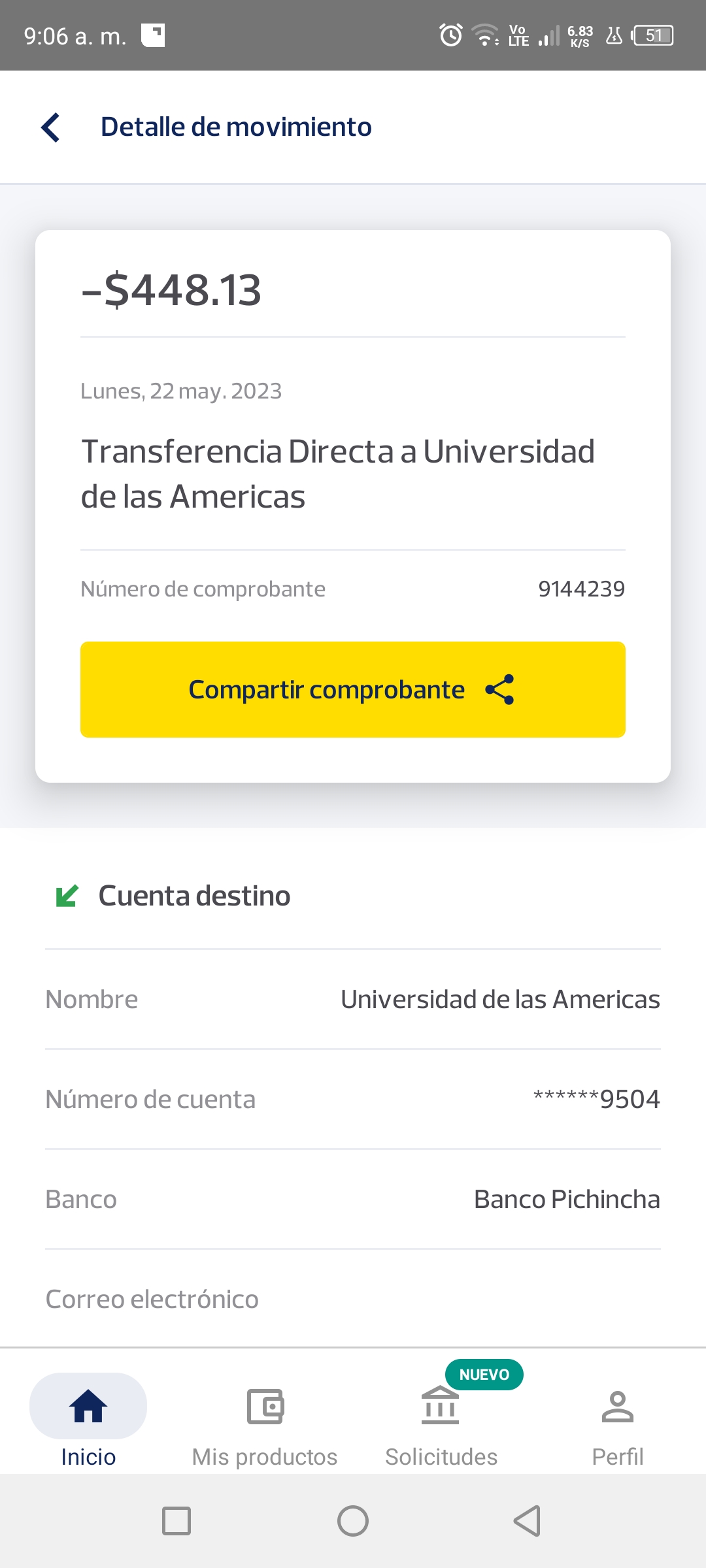The height and width of the screenshot is (1568, 706).
Task: Go back from Detalle de movimiento
Action: pyautogui.click(x=51, y=127)
